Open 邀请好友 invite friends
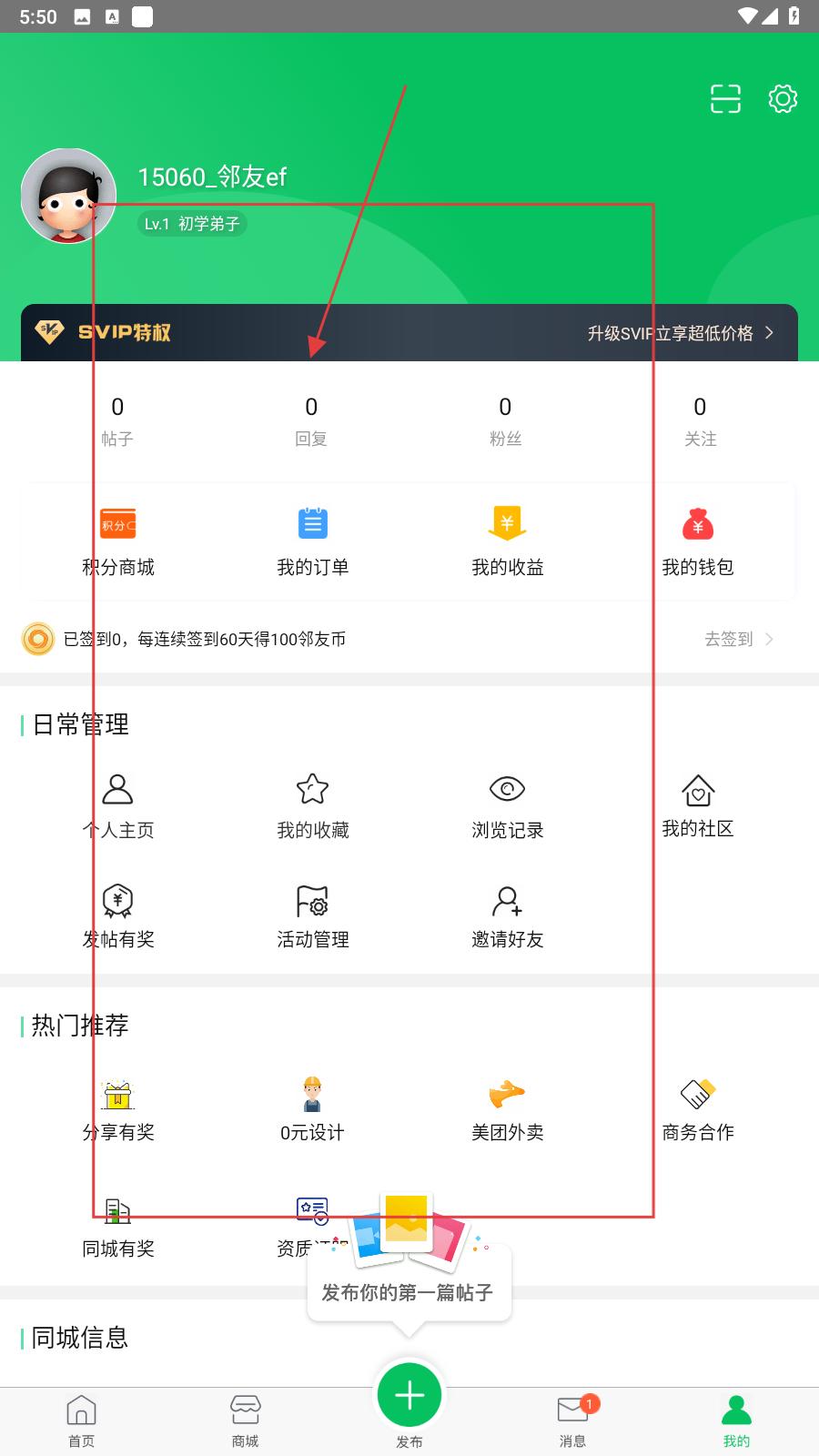The width and height of the screenshot is (819, 1456). coord(507,916)
